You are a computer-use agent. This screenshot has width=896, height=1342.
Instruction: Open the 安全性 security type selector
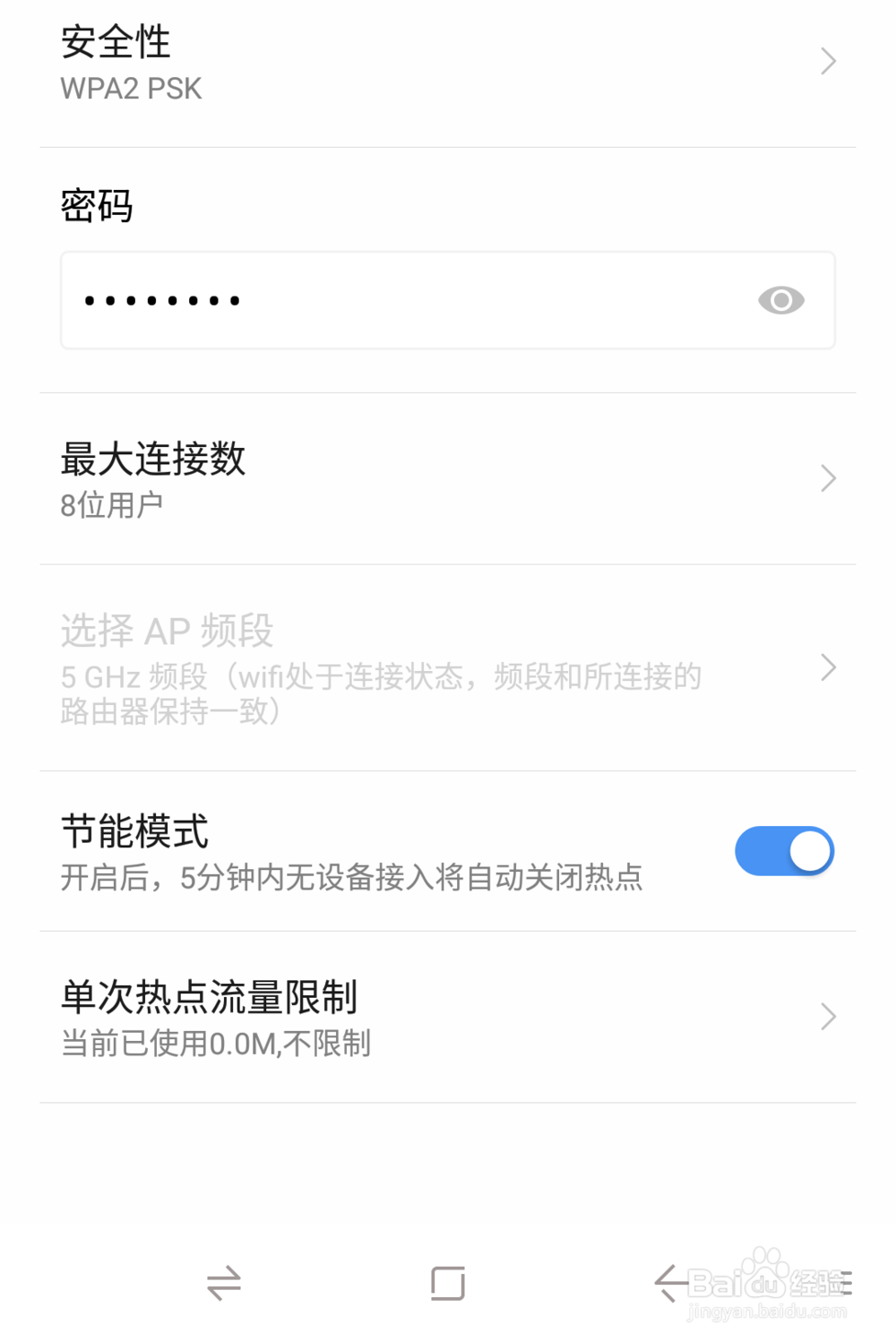click(x=448, y=61)
